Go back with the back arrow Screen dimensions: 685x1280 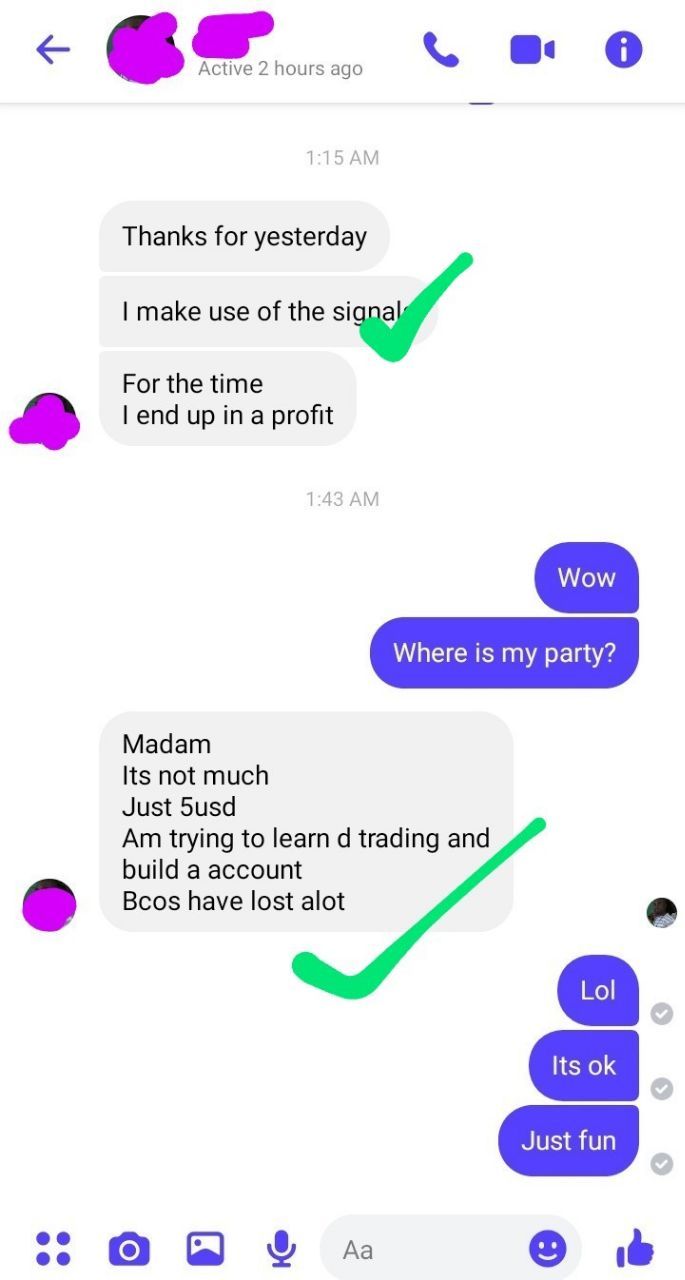[x=53, y=50]
